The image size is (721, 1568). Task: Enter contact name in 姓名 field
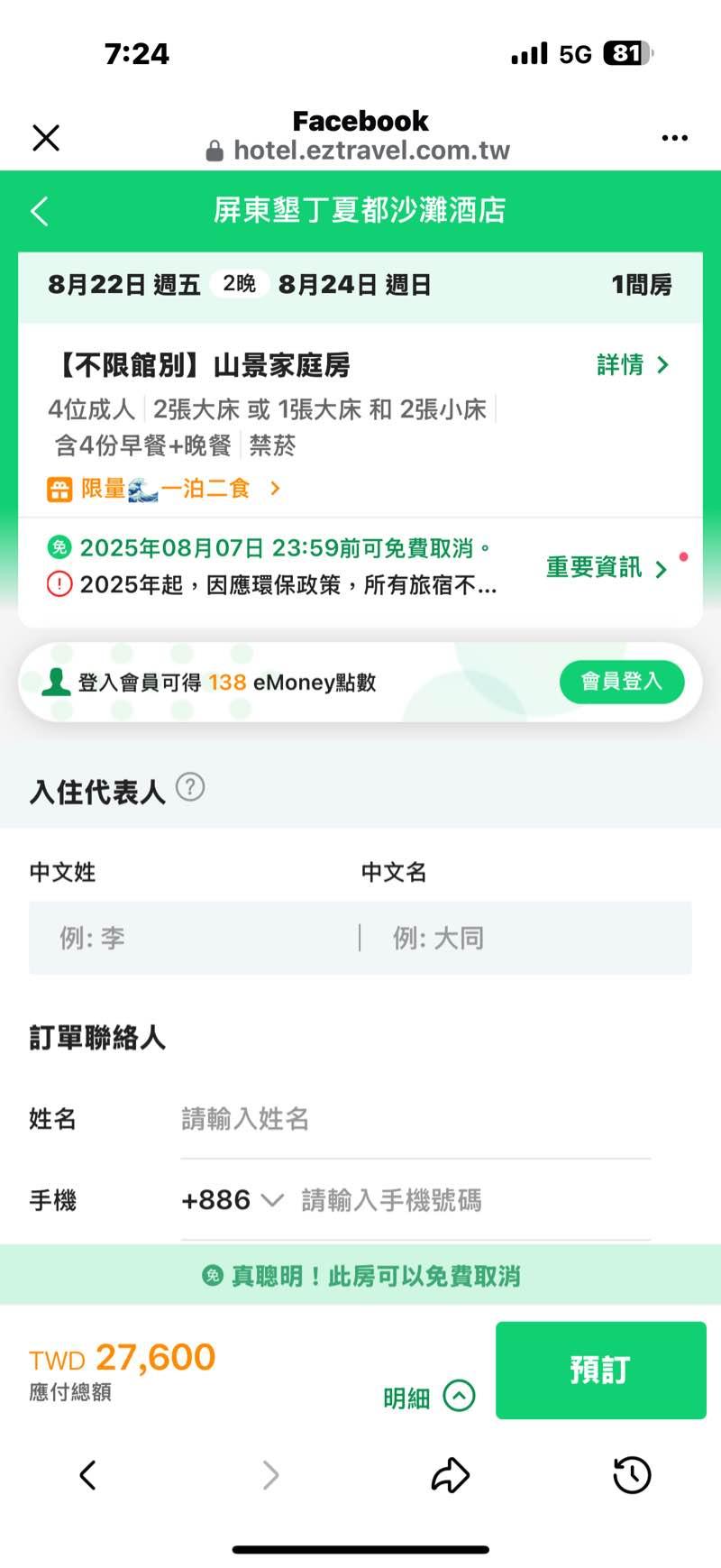point(415,1119)
